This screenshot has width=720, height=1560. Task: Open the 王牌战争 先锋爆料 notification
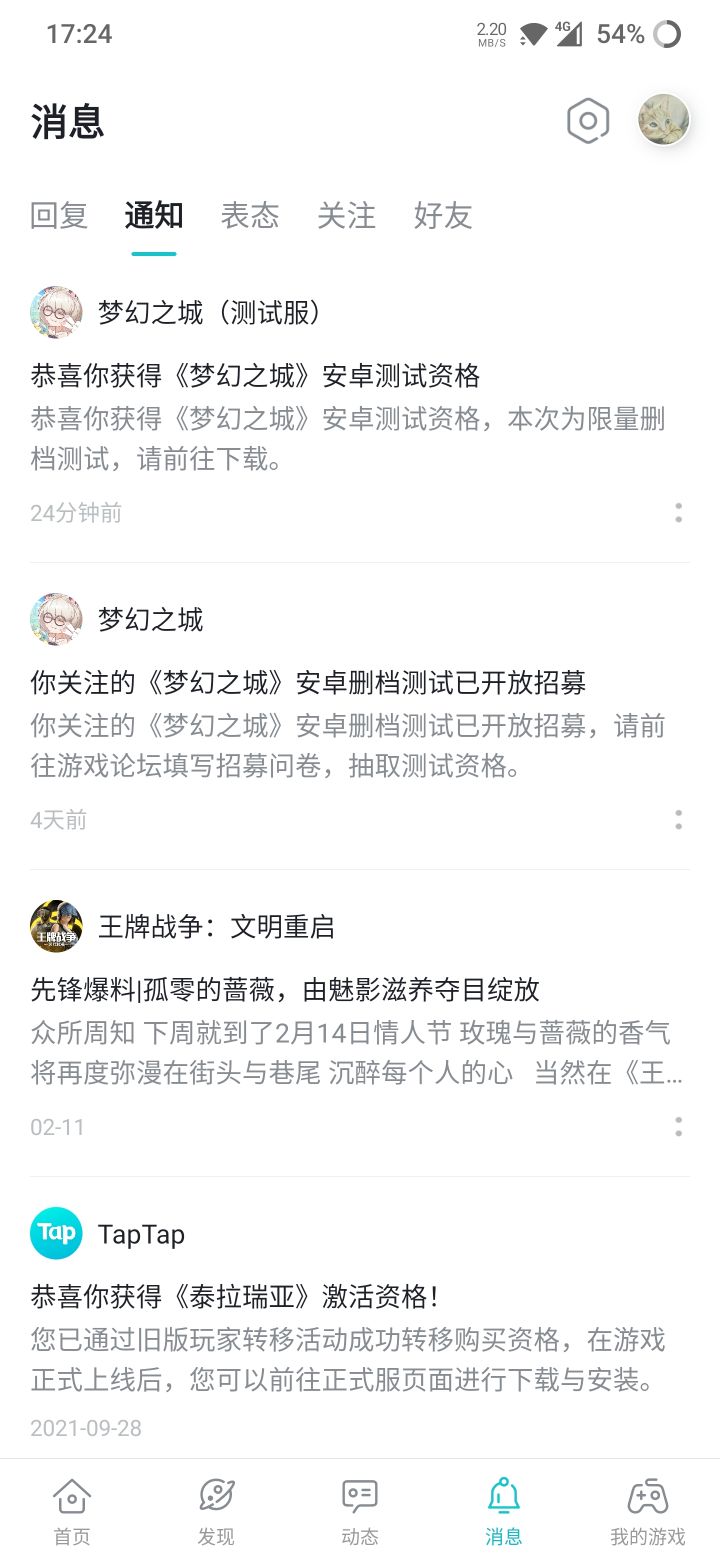pyautogui.click(x=360, y=1023)
